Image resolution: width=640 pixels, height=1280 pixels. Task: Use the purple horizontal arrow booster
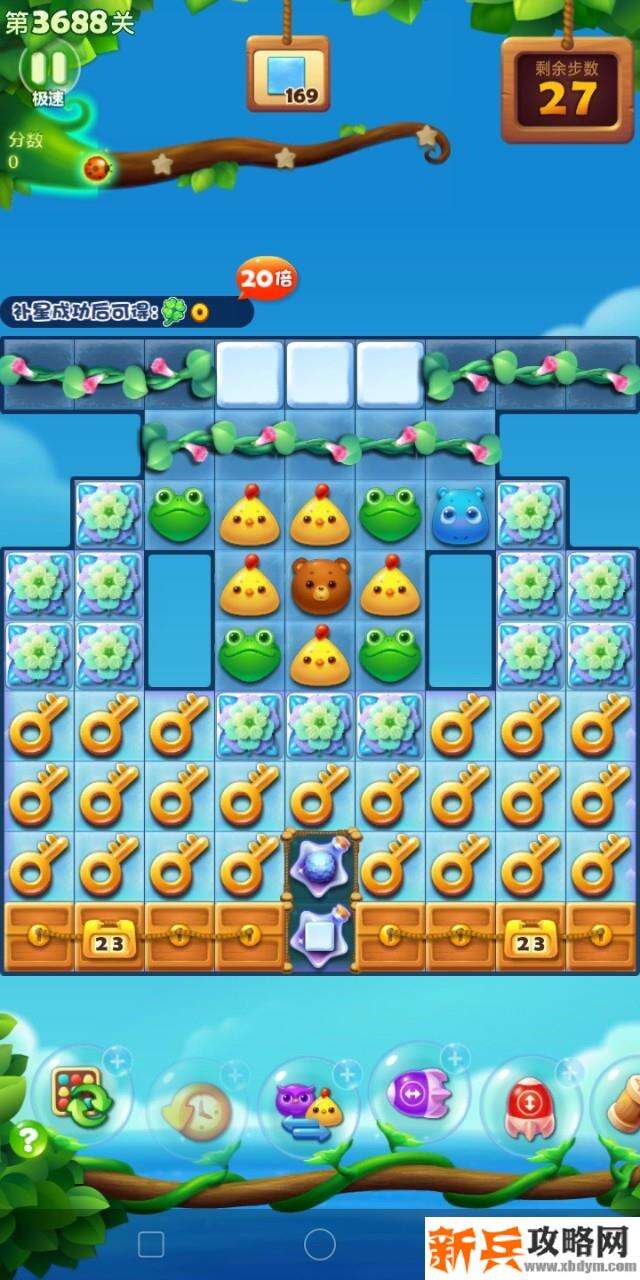[x=420, y=1094]
